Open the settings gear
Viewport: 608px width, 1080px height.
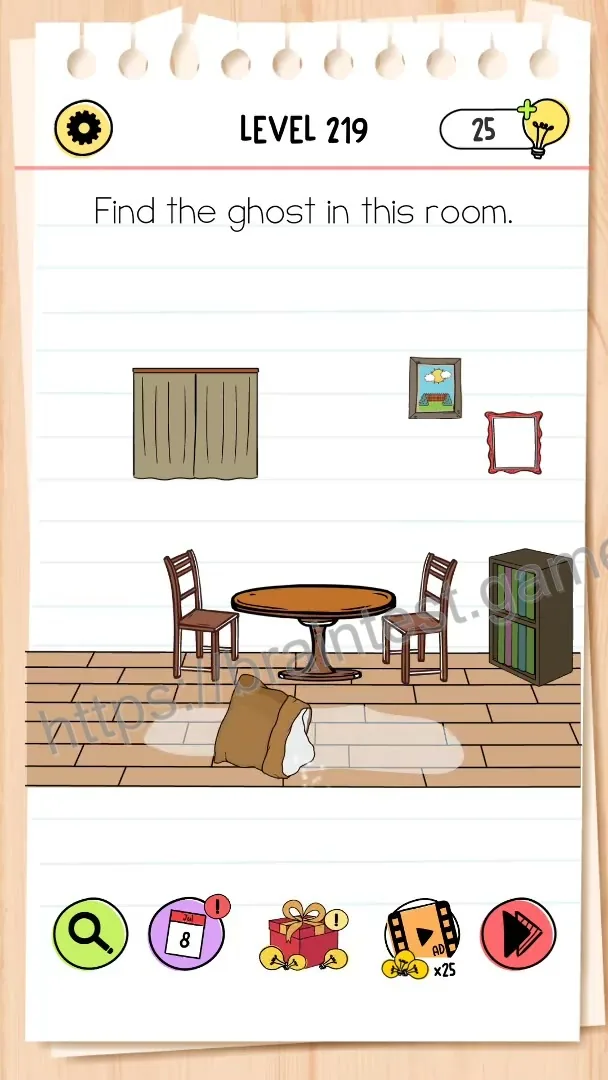tap(83, 128)
